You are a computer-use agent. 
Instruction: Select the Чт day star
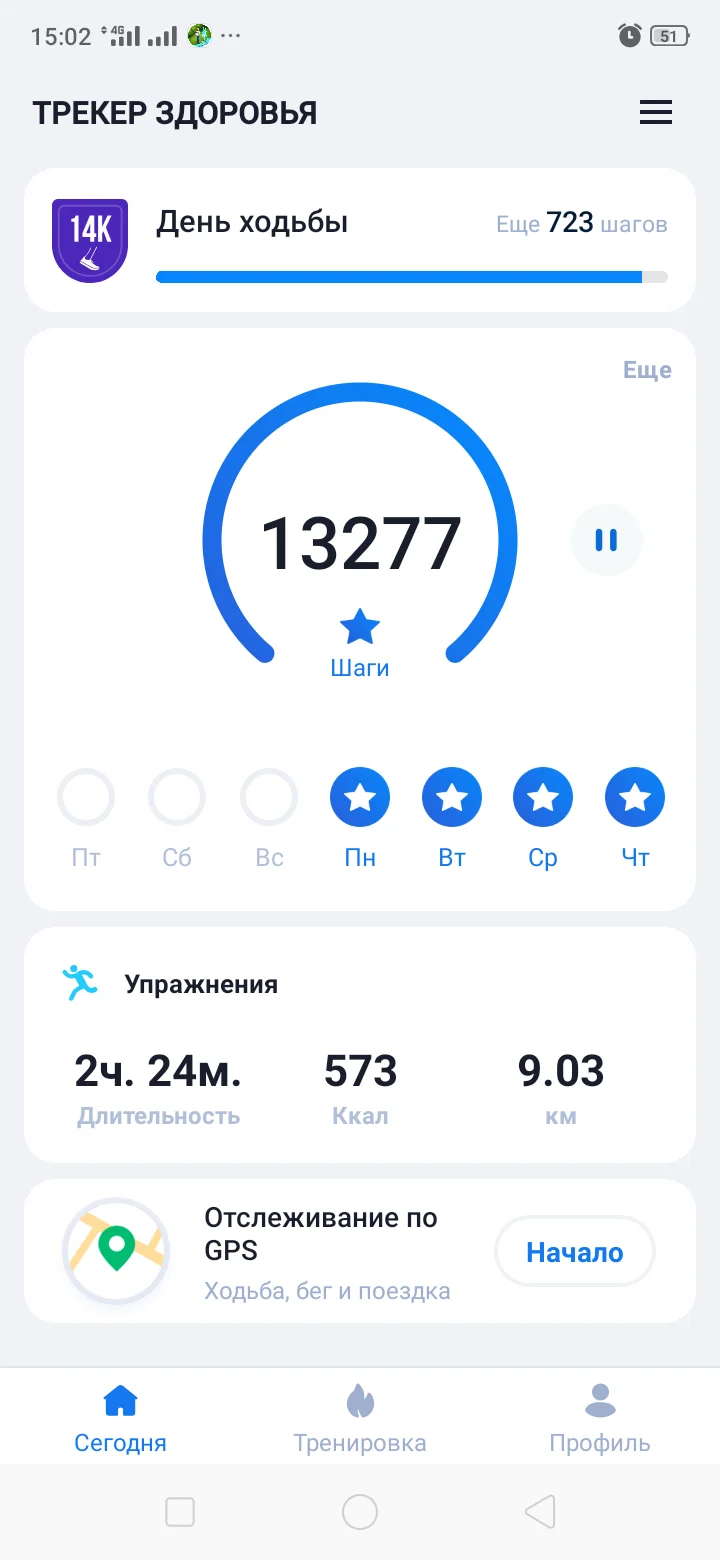click(635, 797)
